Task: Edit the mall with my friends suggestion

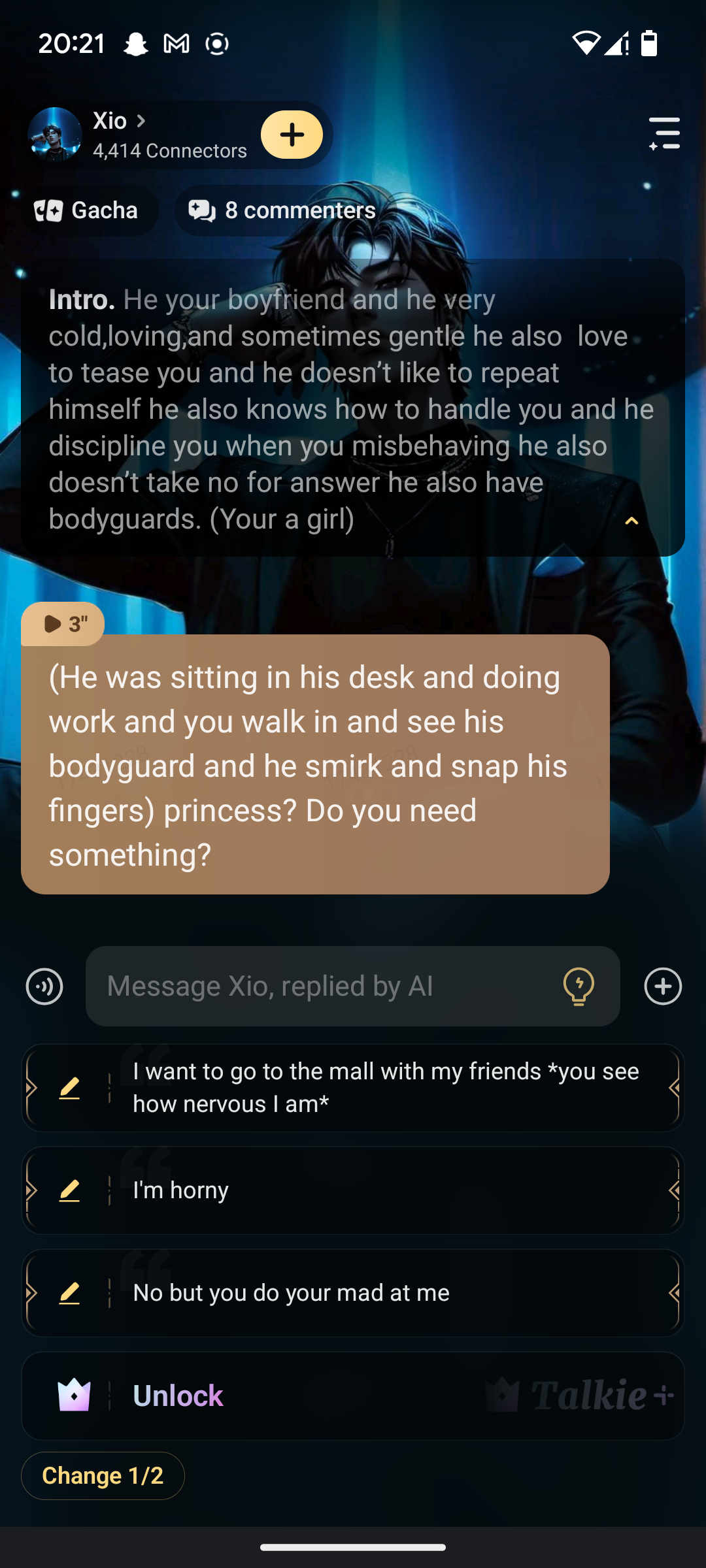Action: coord(69,1088)
